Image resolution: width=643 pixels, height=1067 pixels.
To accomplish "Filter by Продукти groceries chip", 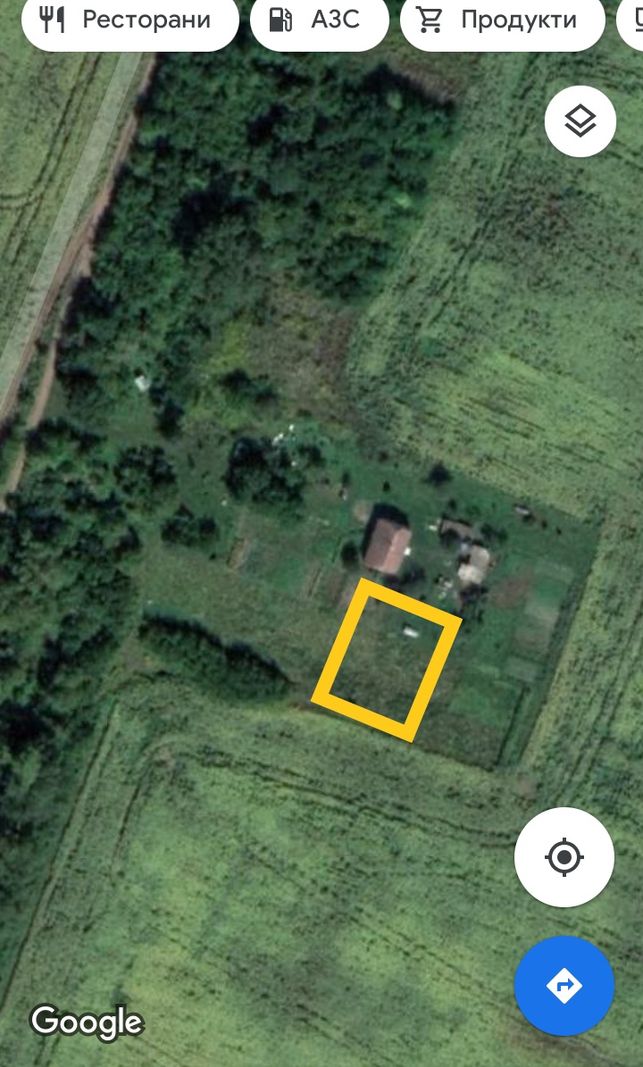I will [502, 20].
